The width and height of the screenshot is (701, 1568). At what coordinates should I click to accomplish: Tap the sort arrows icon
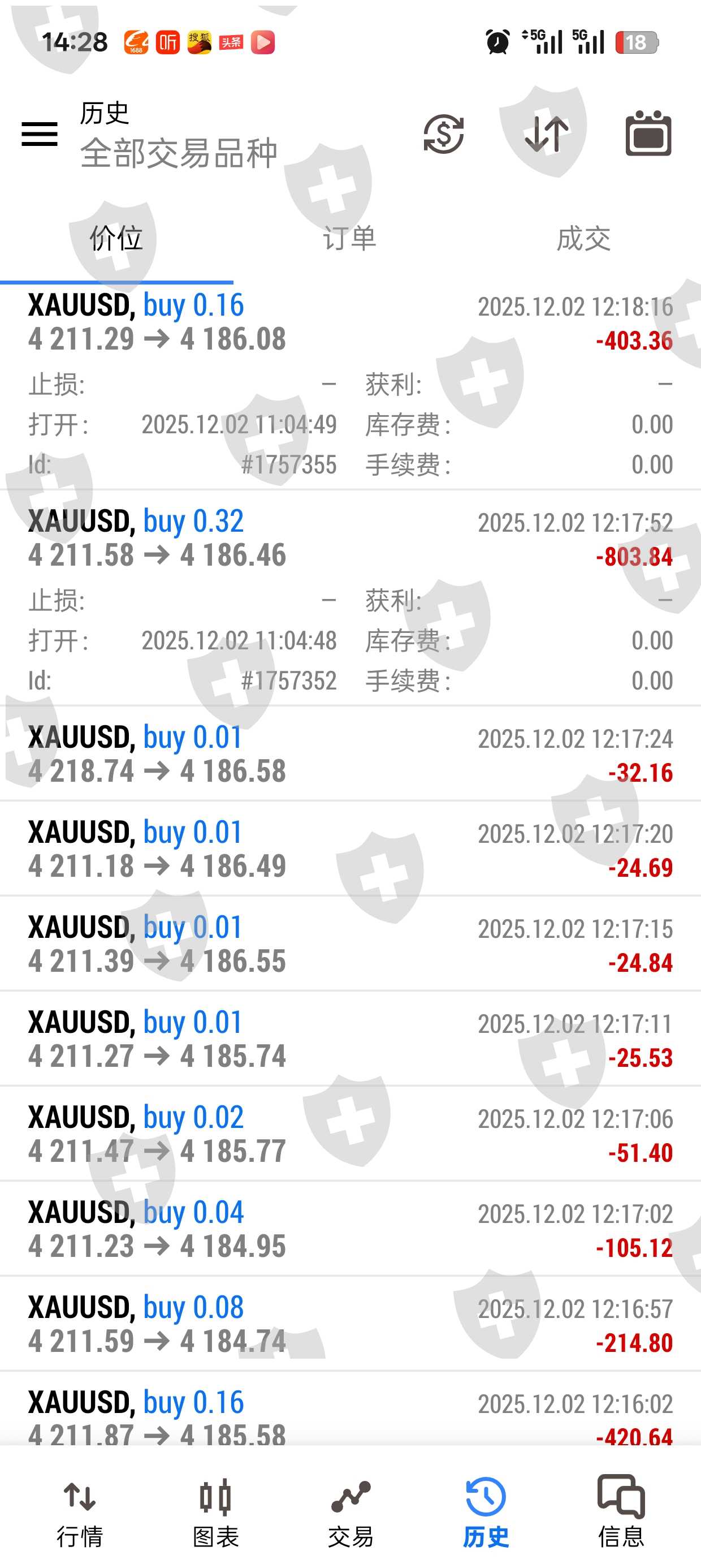(547, 134)
